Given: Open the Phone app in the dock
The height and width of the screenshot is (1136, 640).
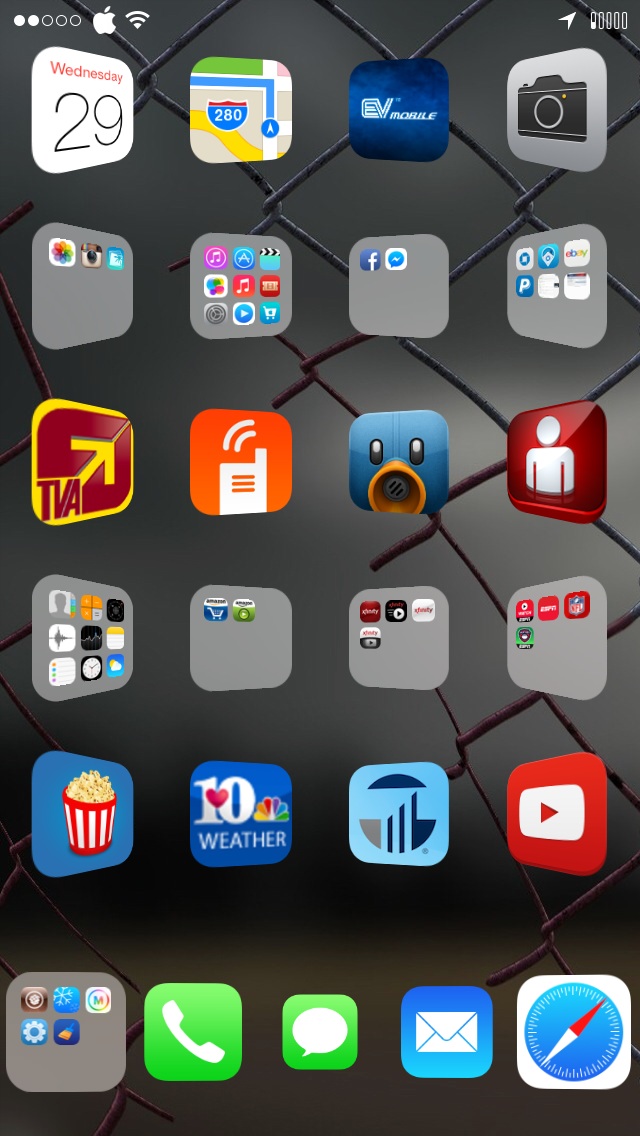Looking at the screenshot, I should 193,1032.
